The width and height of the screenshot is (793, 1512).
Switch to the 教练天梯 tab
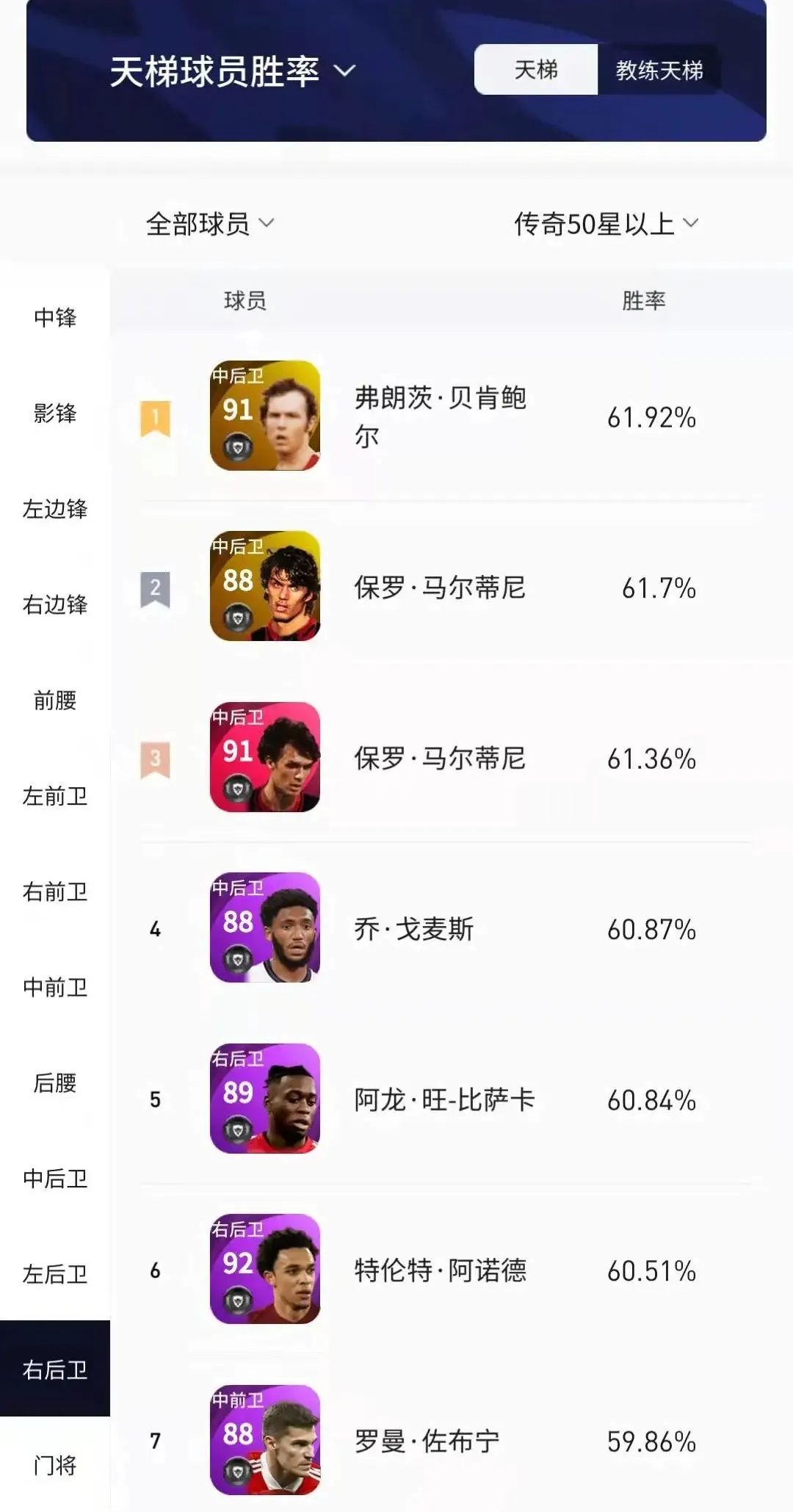(x=659, y=70)
